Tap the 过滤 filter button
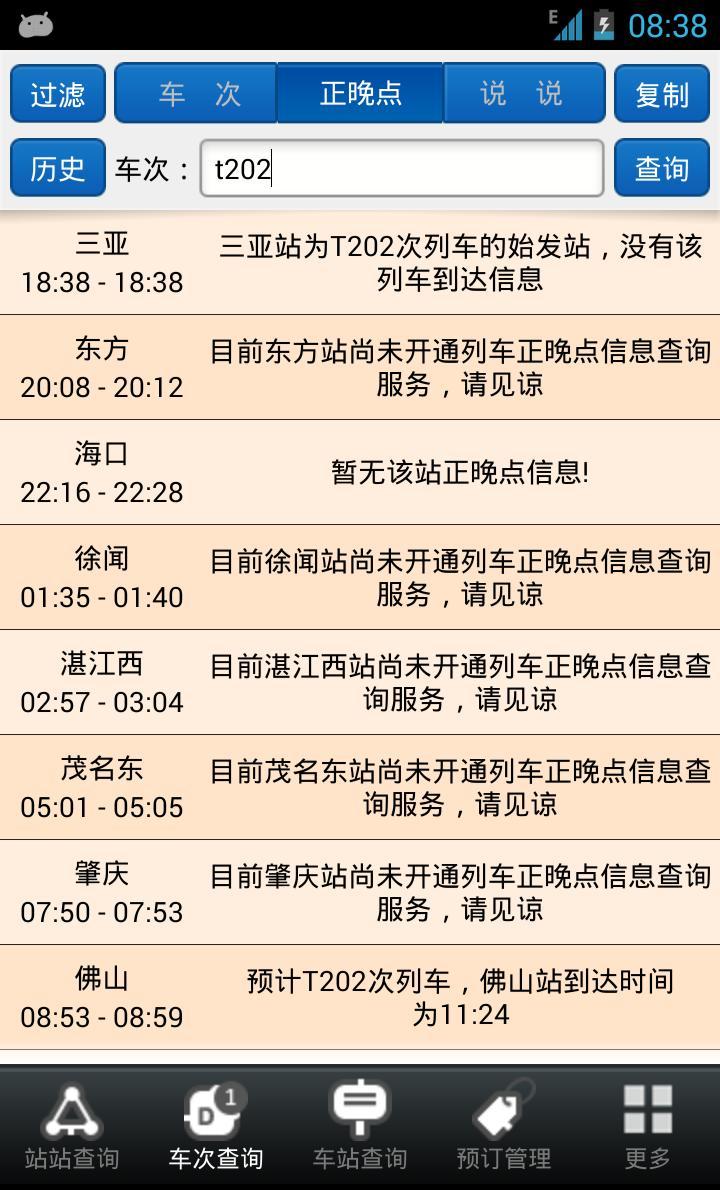The height and width of the screenshot is (1190, 720). pos(58,94)
